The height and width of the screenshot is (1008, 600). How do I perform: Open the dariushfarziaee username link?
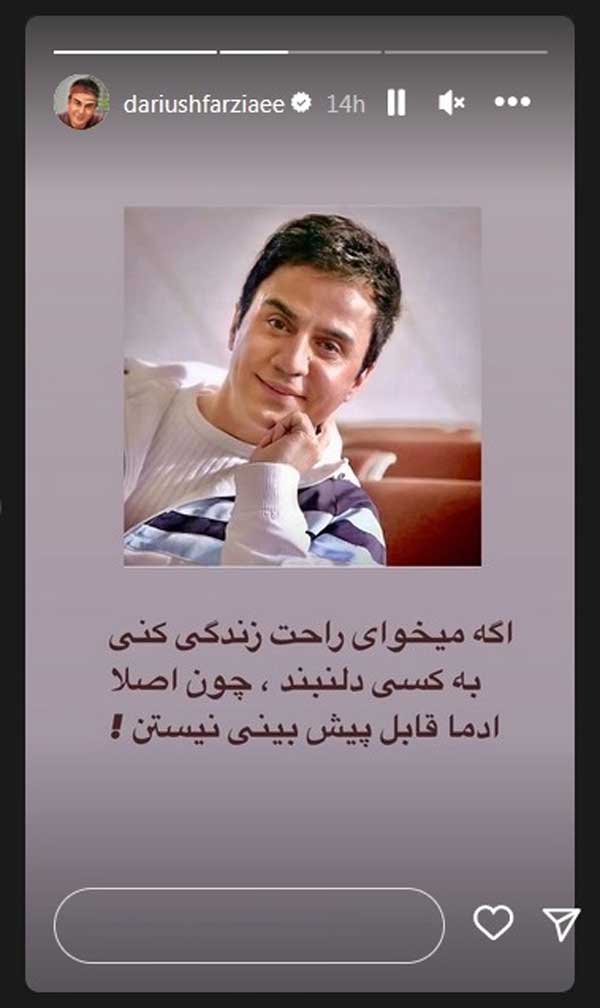[x=204, y=103]
